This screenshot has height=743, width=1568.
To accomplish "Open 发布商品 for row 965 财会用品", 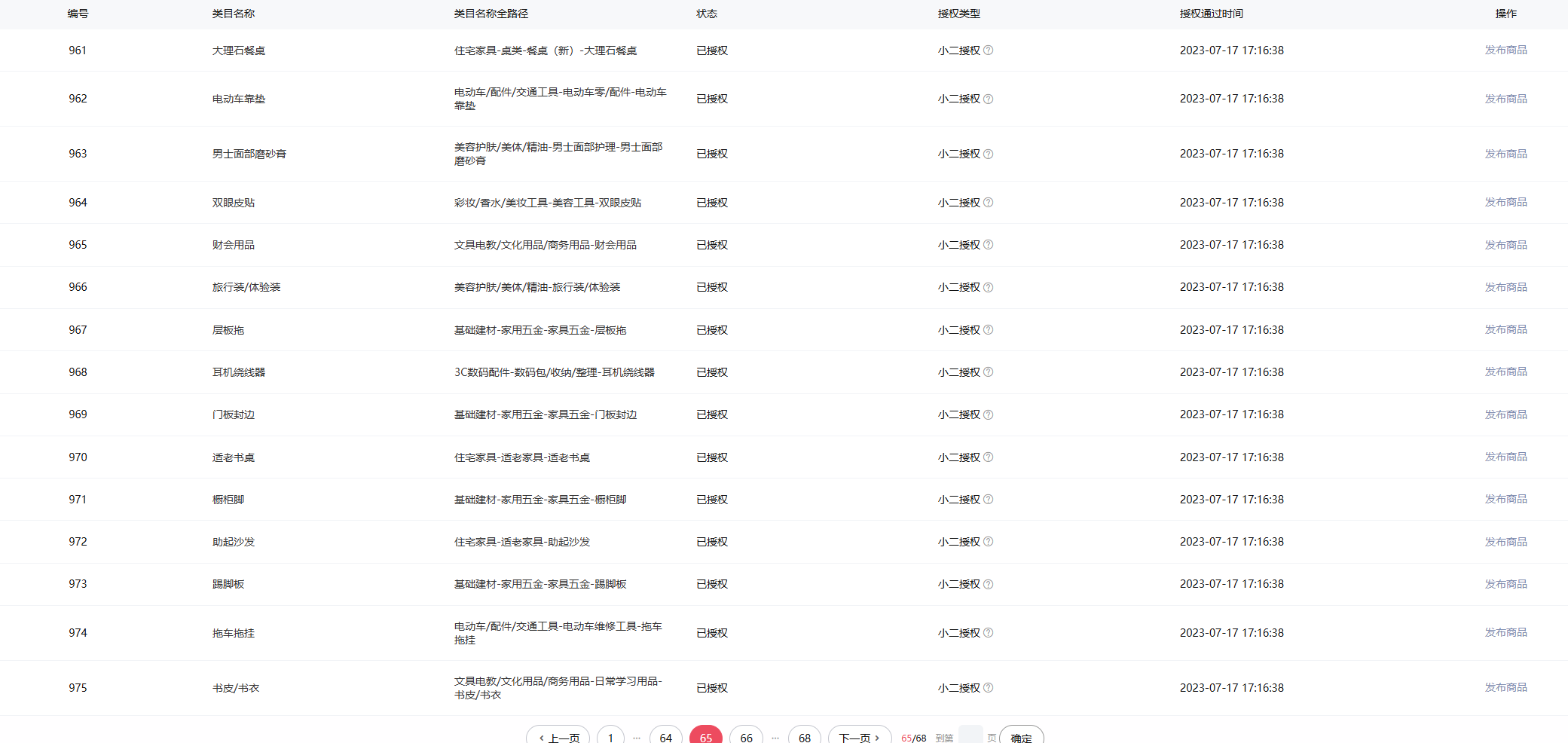I will [x=1505, y=245].
